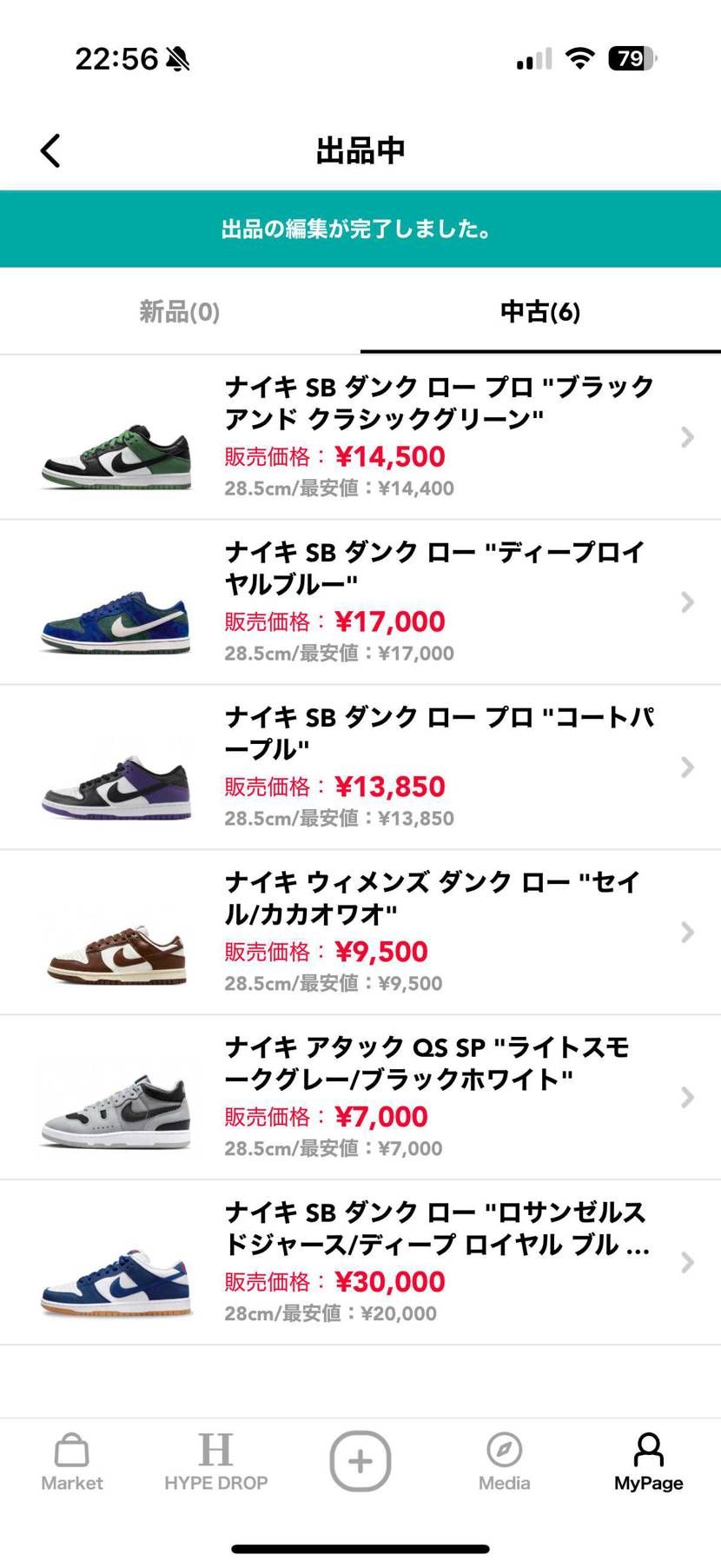Open the セイル/カカオワオ Dunk listing

pos(360,933)
